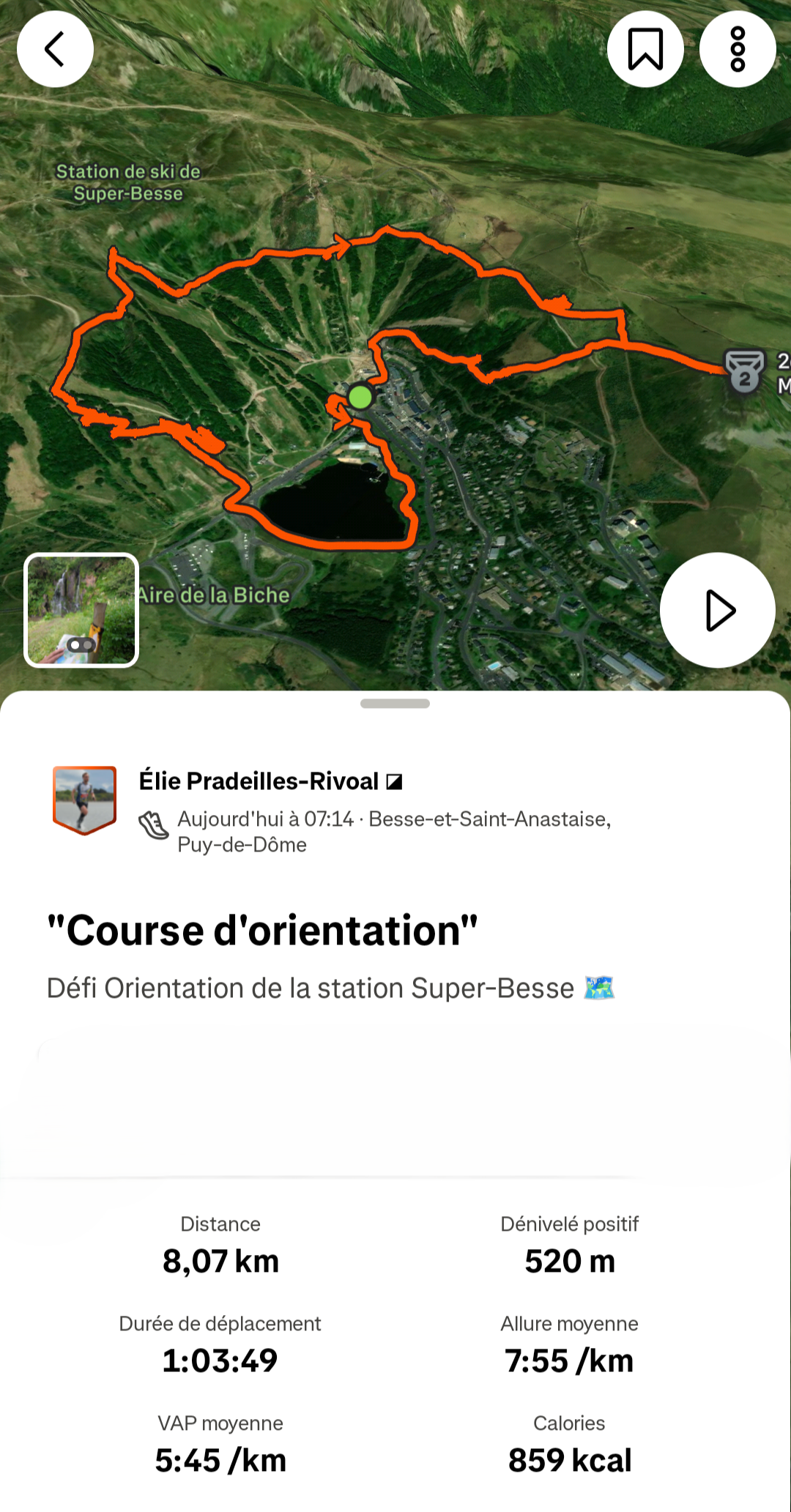Open the waterfall photo thumbnail
Viewport: 791px width, 1512px height.
(81, 610)
